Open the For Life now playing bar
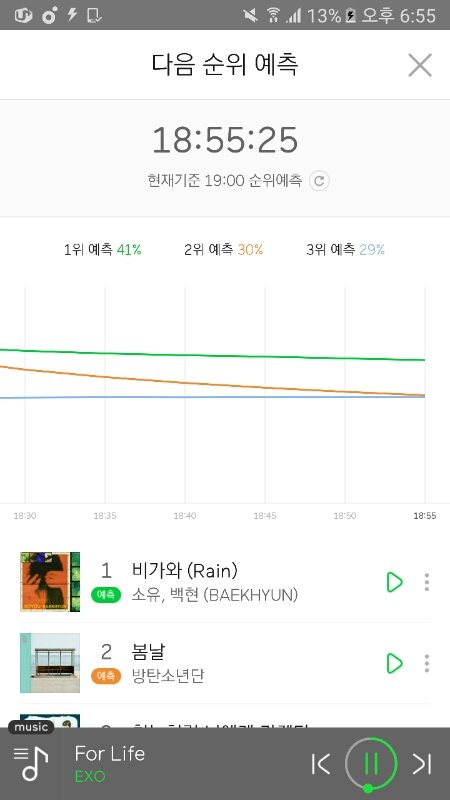Screen dimensions: 450x800 (184, 764)
